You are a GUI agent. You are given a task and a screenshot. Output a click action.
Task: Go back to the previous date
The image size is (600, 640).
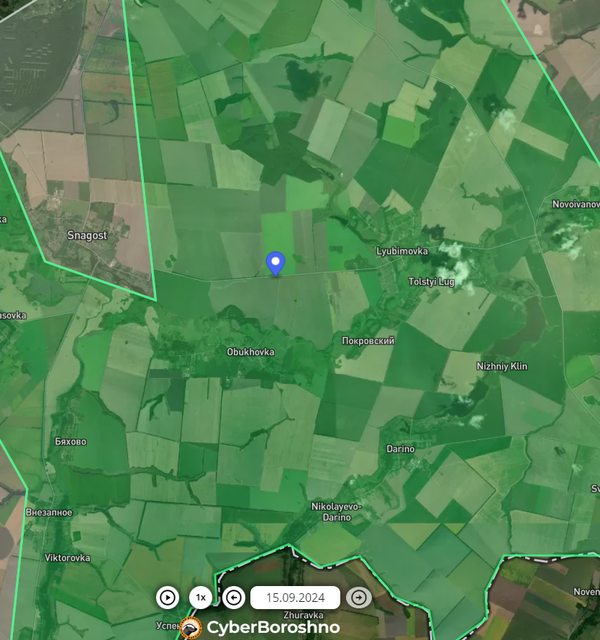pyautogui.click(x=234, y=598)
